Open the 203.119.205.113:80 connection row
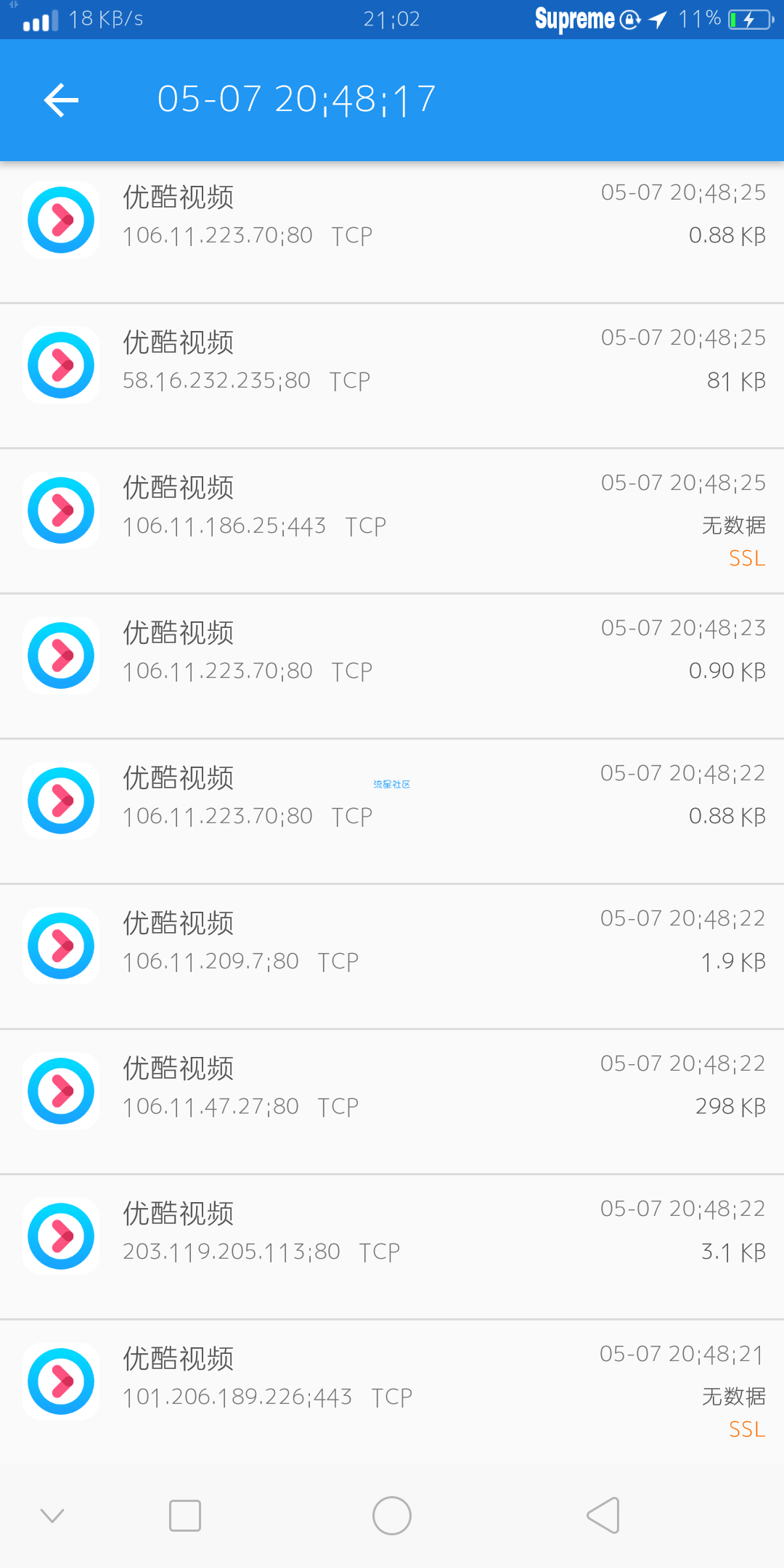The image size is (784, 1568). [392, 1247]
